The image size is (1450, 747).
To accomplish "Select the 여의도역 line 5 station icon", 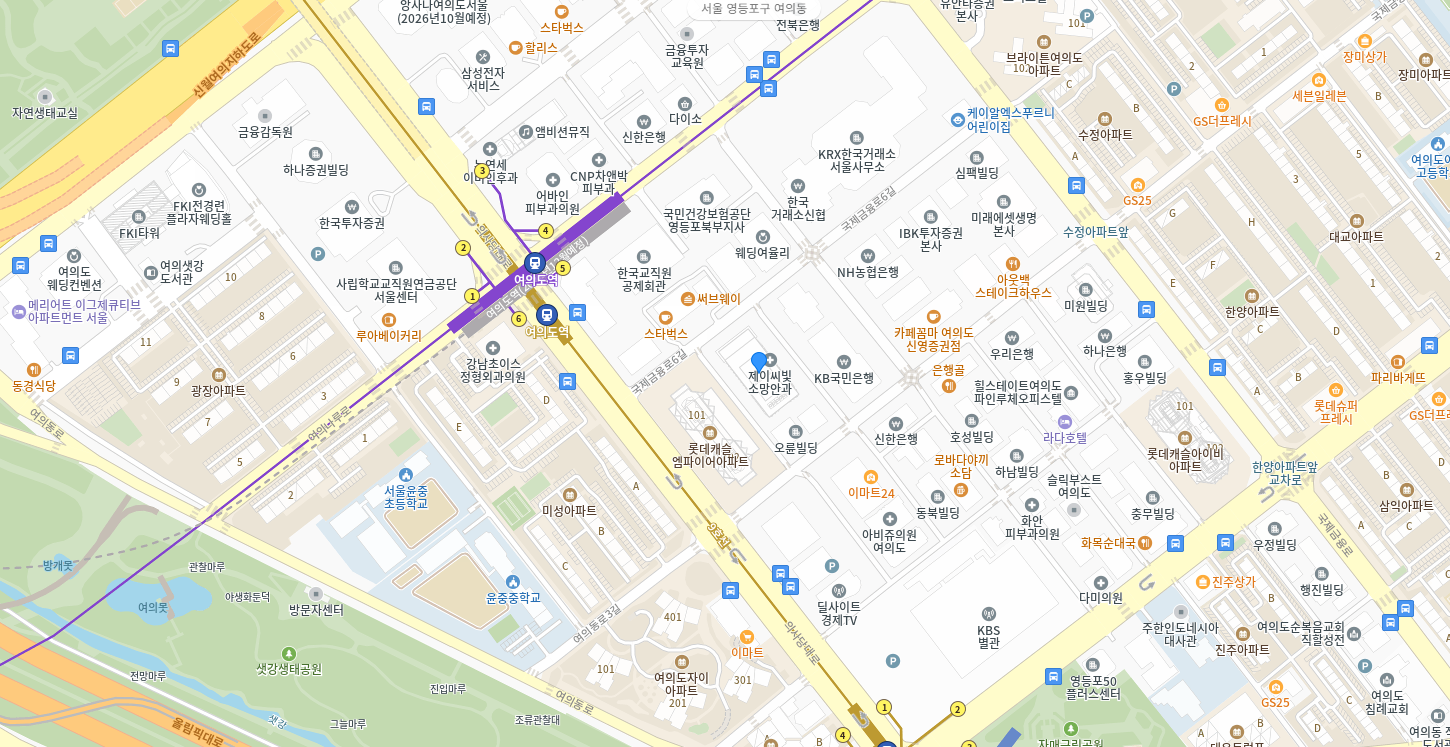I will tap(534, 262).
